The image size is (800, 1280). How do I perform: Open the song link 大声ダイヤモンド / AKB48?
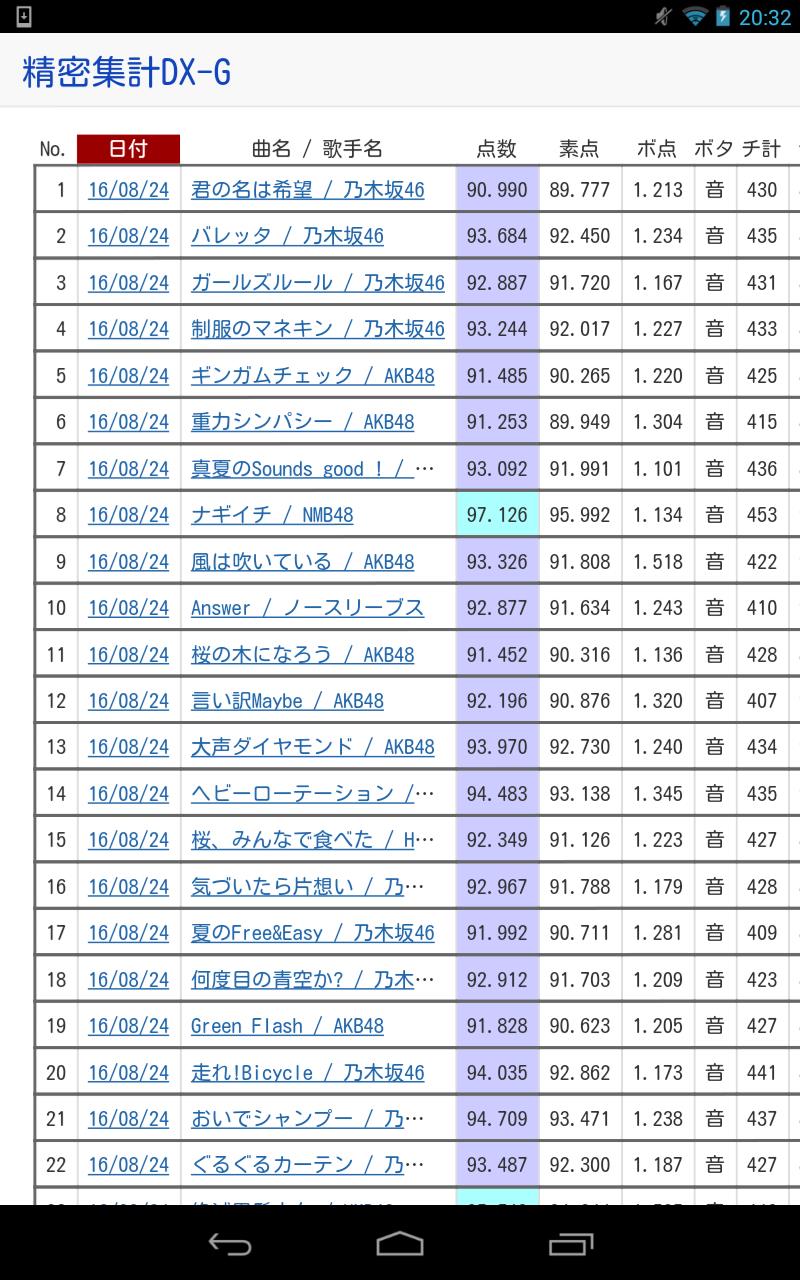(x=313, y=747)
